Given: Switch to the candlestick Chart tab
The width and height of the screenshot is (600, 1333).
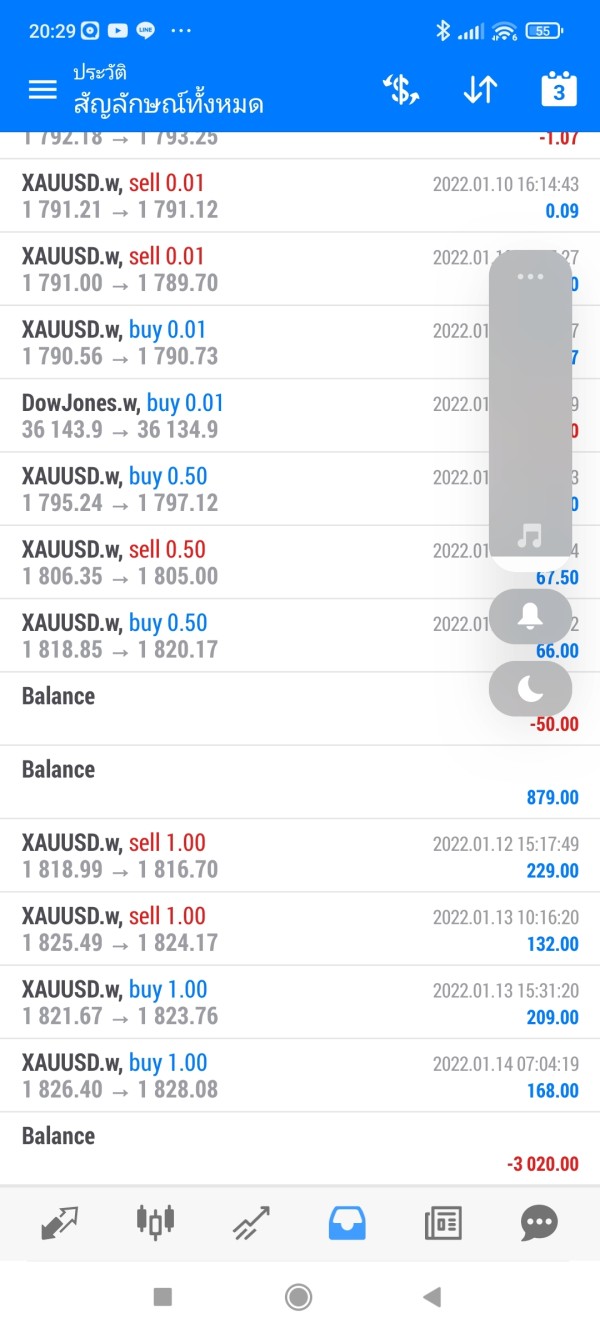Looking at the screenshot, I should (x=155, y=1222).
